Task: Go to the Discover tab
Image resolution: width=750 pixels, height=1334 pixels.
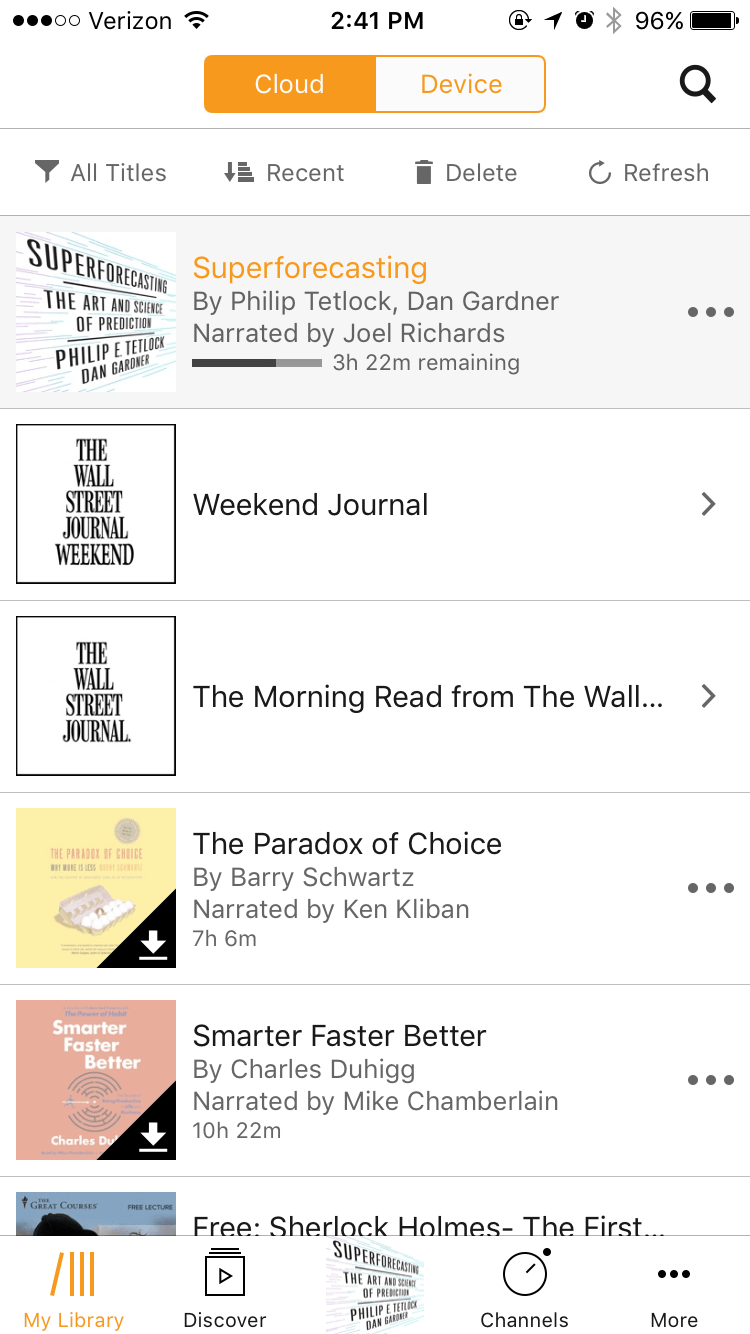Action: pyautogui.click(x=225, y=1288)
